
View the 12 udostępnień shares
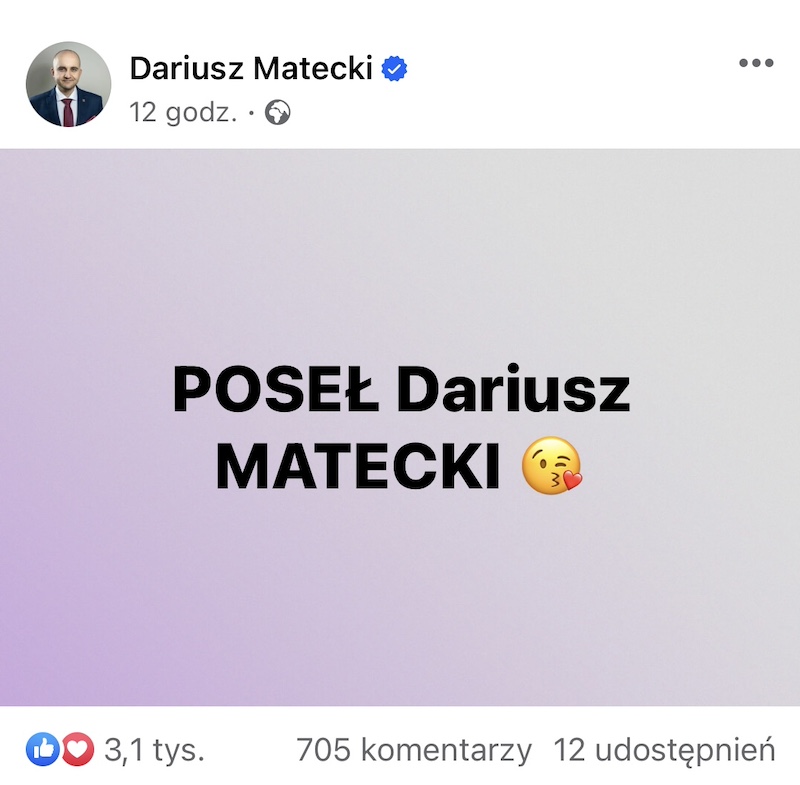point(664,749)
